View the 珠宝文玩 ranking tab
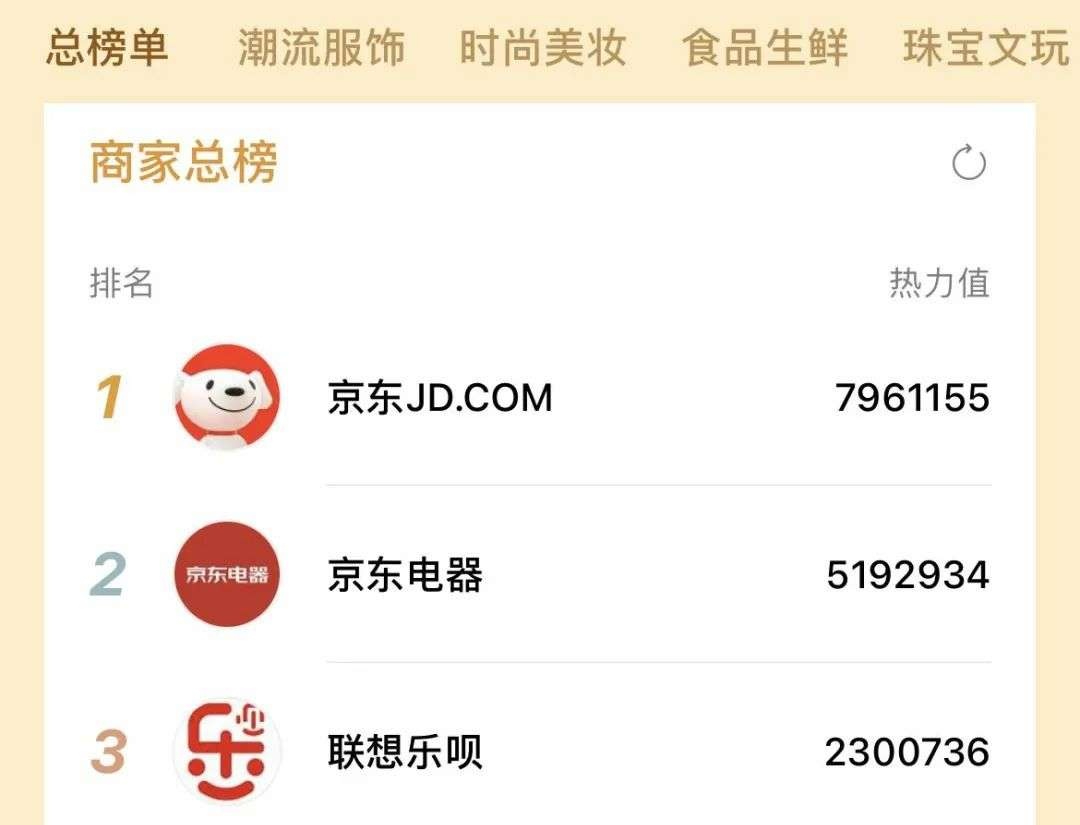1080x825 pixels. pyautogui.click(x=986, y=48)
